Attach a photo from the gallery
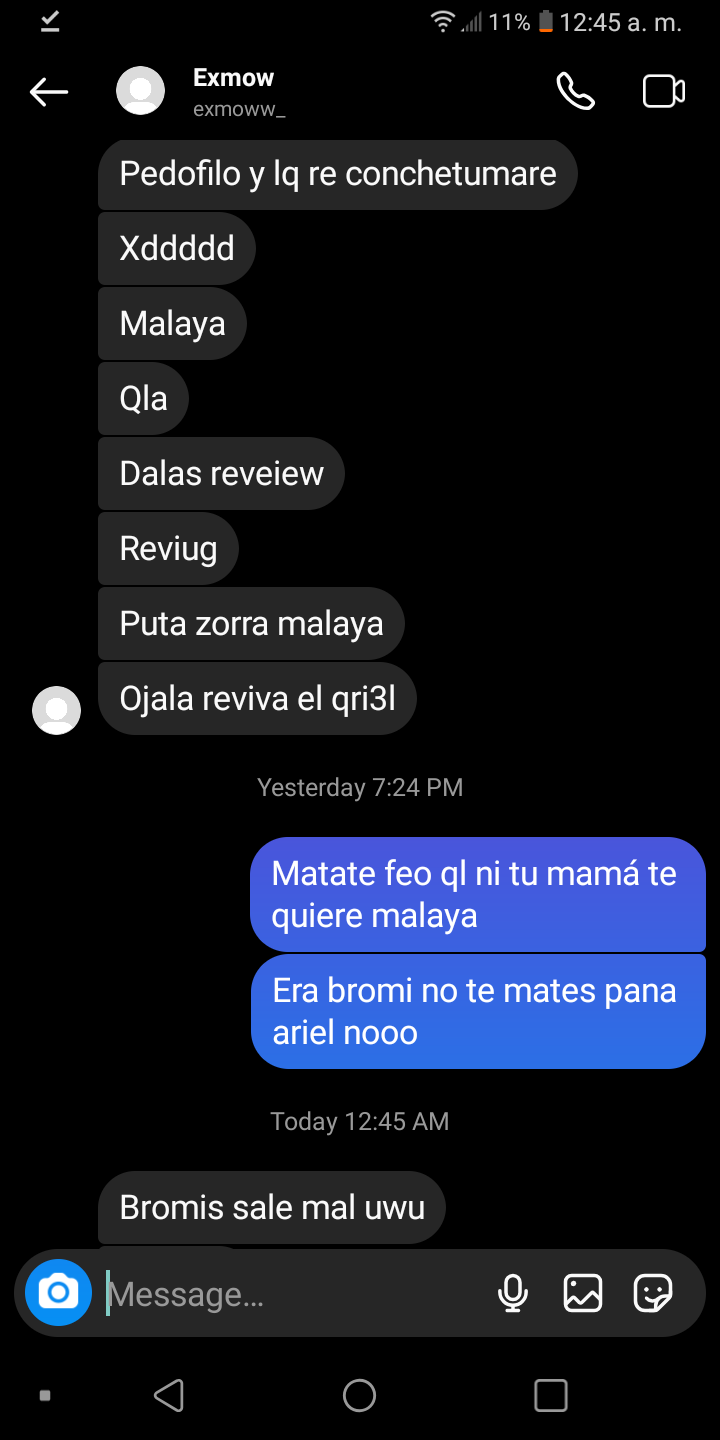This screenshot has width=720, height=1440. point(583,1294)
